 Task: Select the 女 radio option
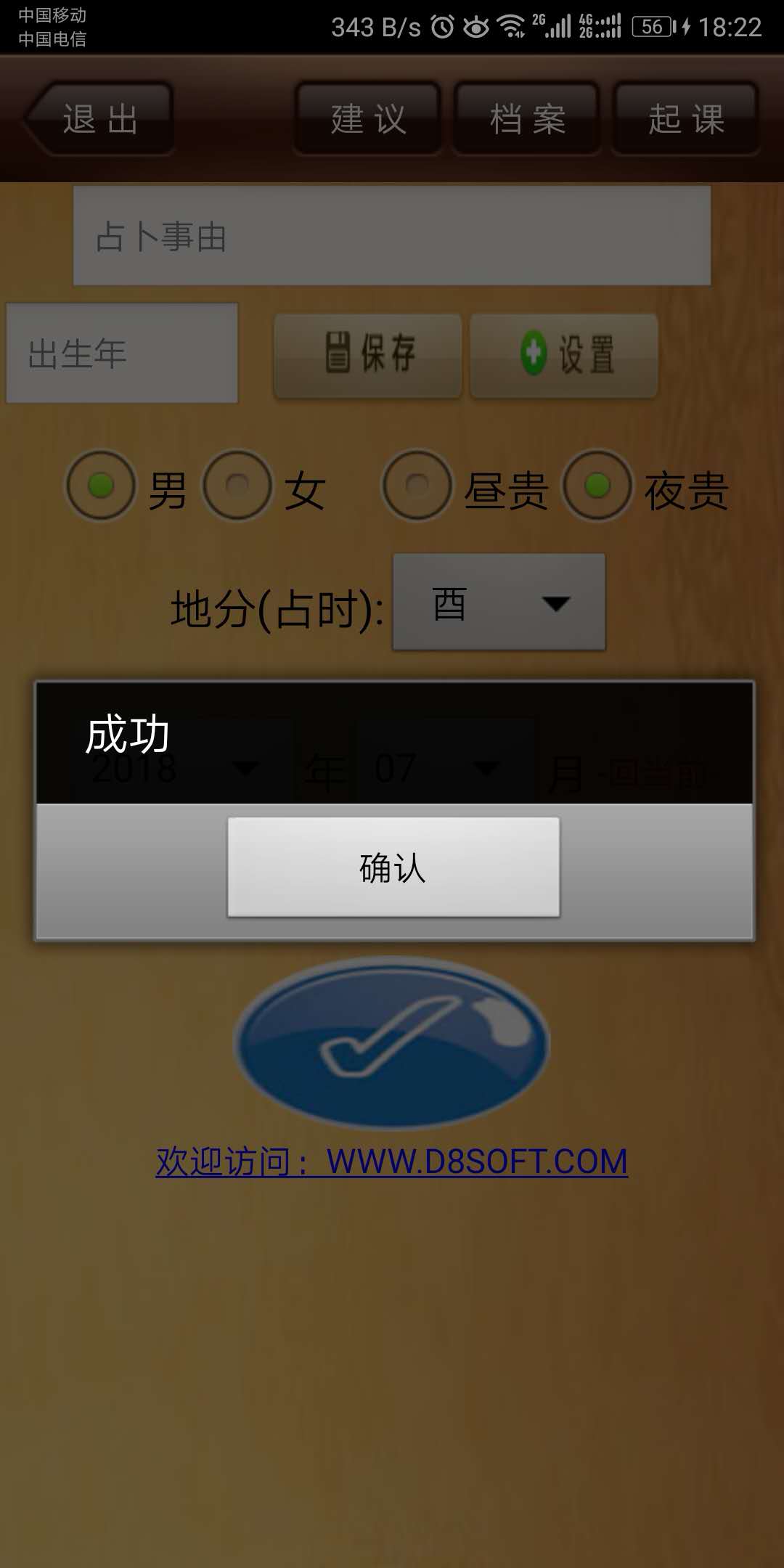tap(237, 485)
